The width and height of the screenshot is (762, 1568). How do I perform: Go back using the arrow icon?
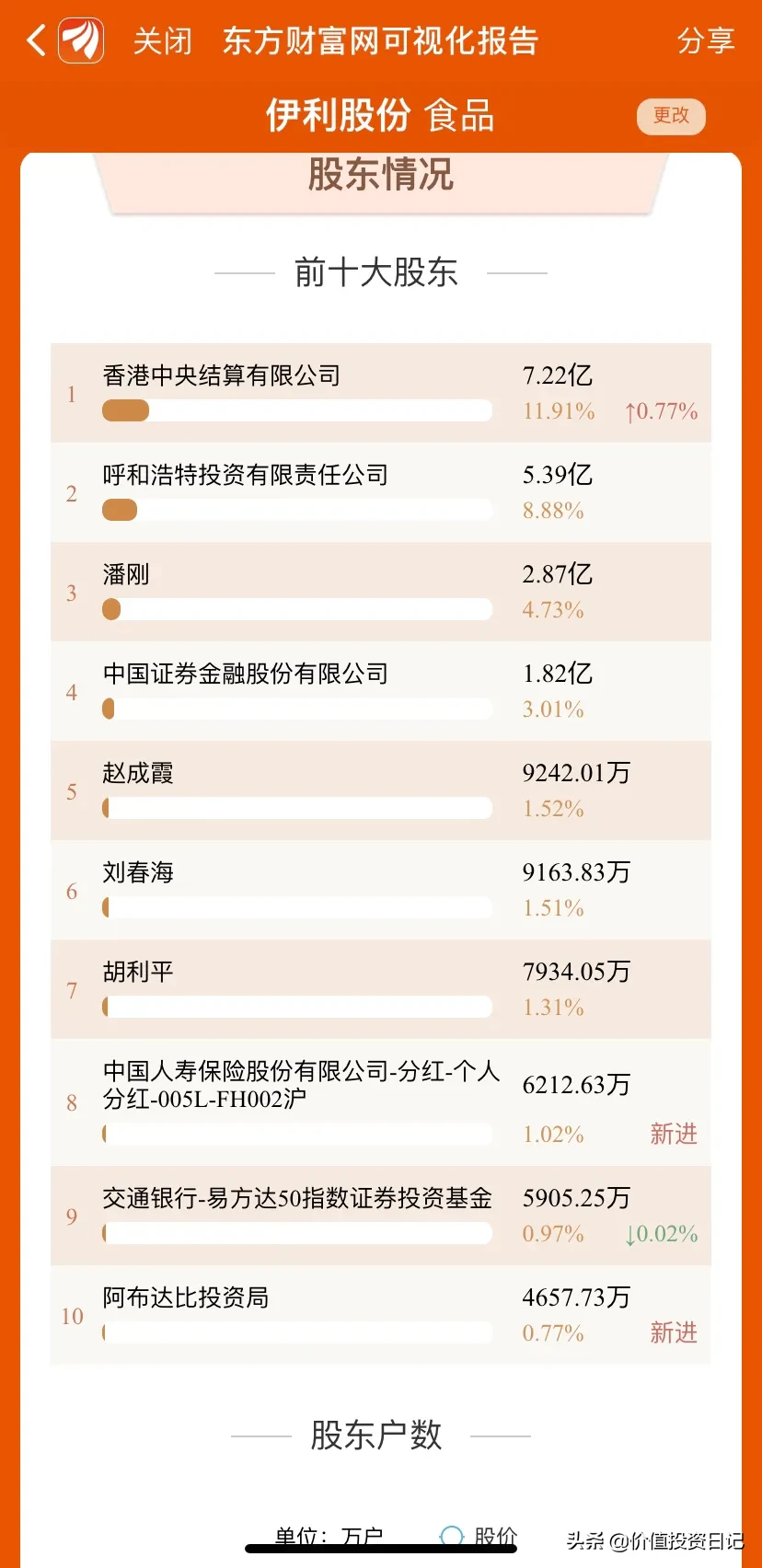click(x=36, y=40)
